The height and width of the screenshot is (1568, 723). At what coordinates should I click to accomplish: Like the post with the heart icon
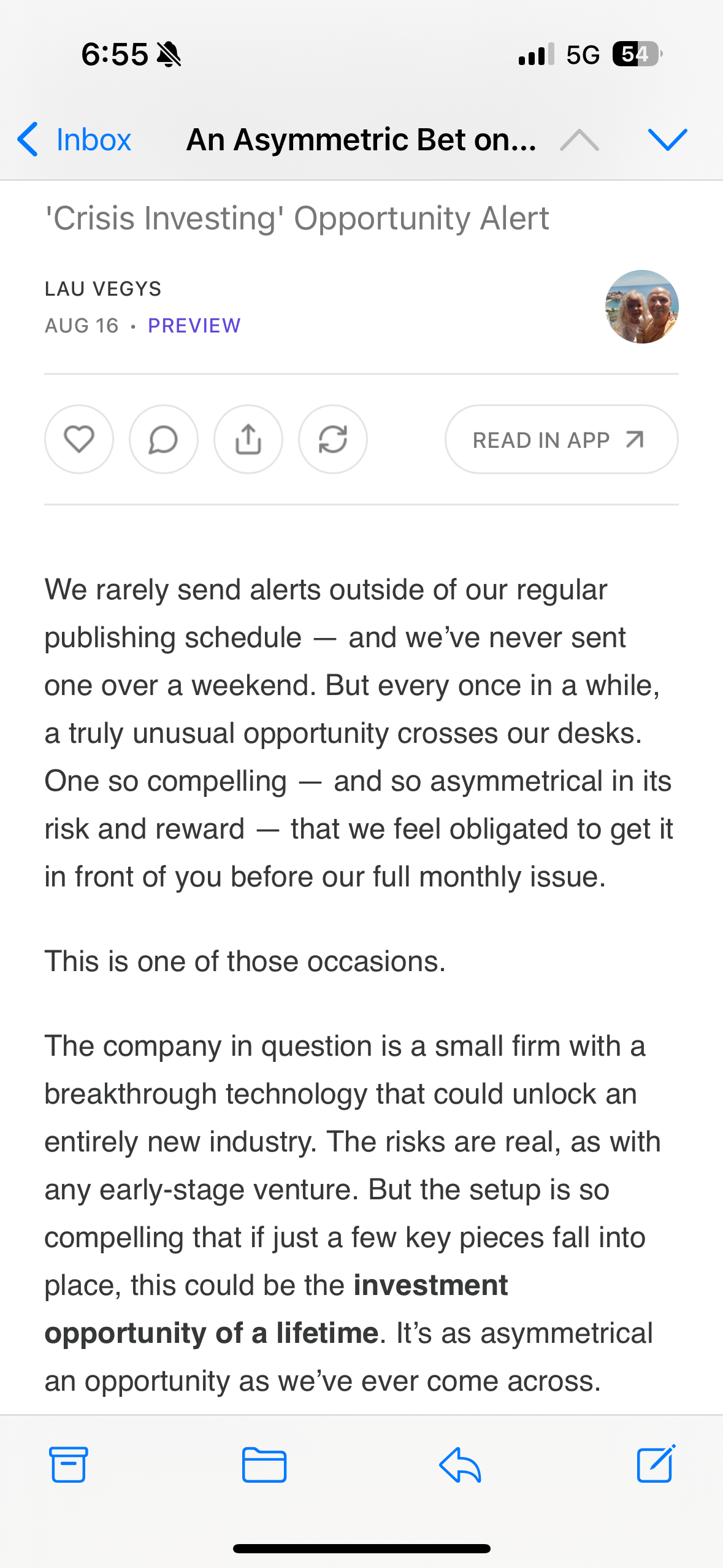pos(79,439)
